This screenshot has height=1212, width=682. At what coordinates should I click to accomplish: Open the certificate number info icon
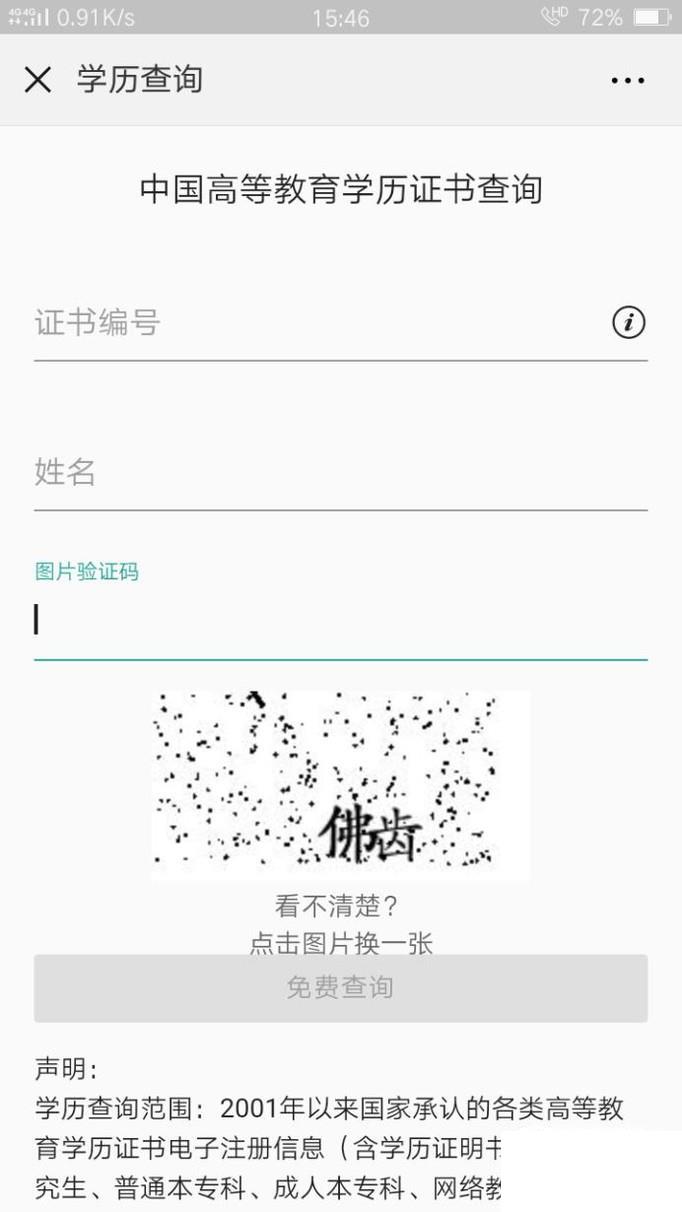click(x=628, y=323)
